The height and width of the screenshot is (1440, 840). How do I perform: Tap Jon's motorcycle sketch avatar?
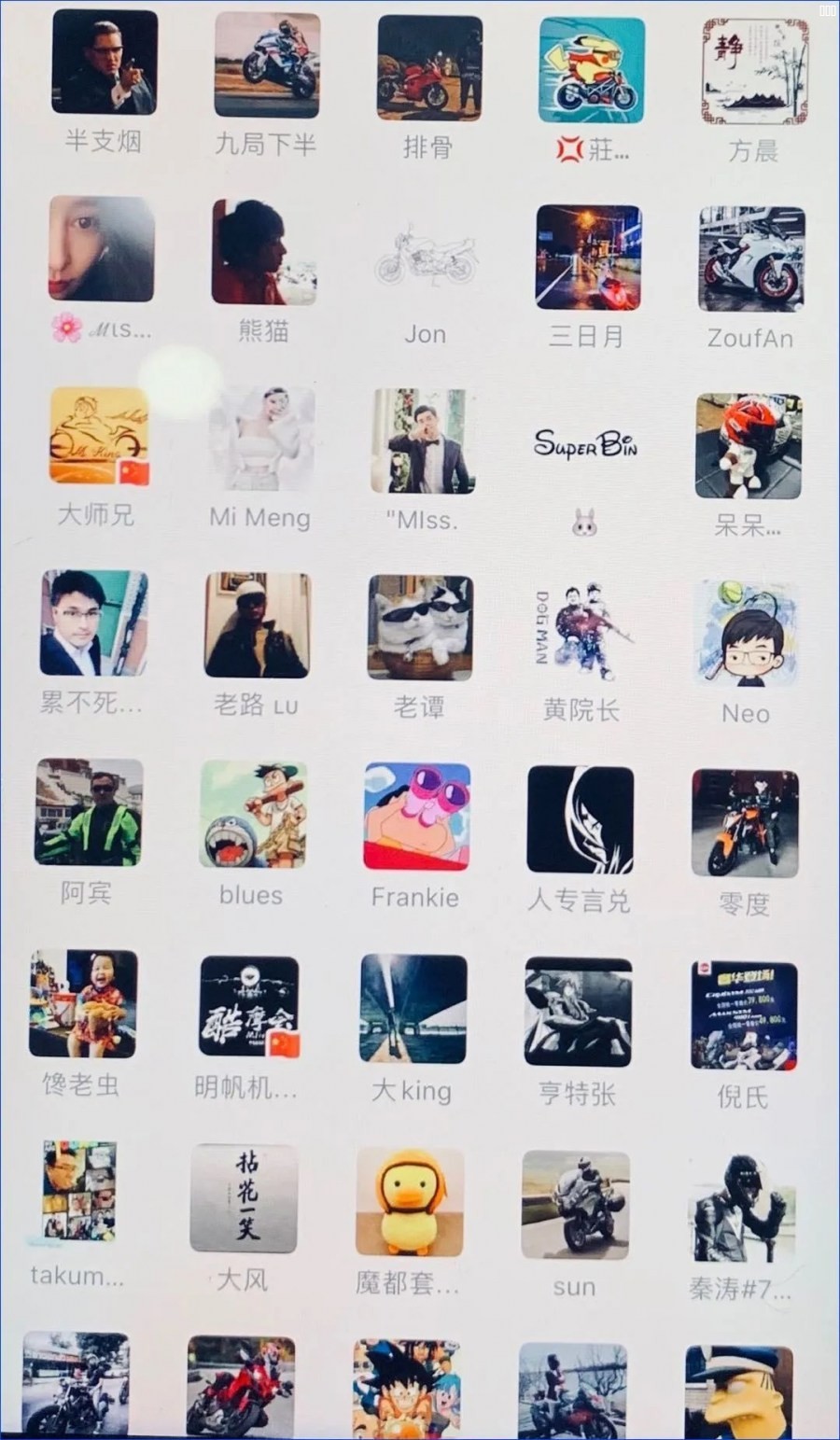tap(426, 255)
